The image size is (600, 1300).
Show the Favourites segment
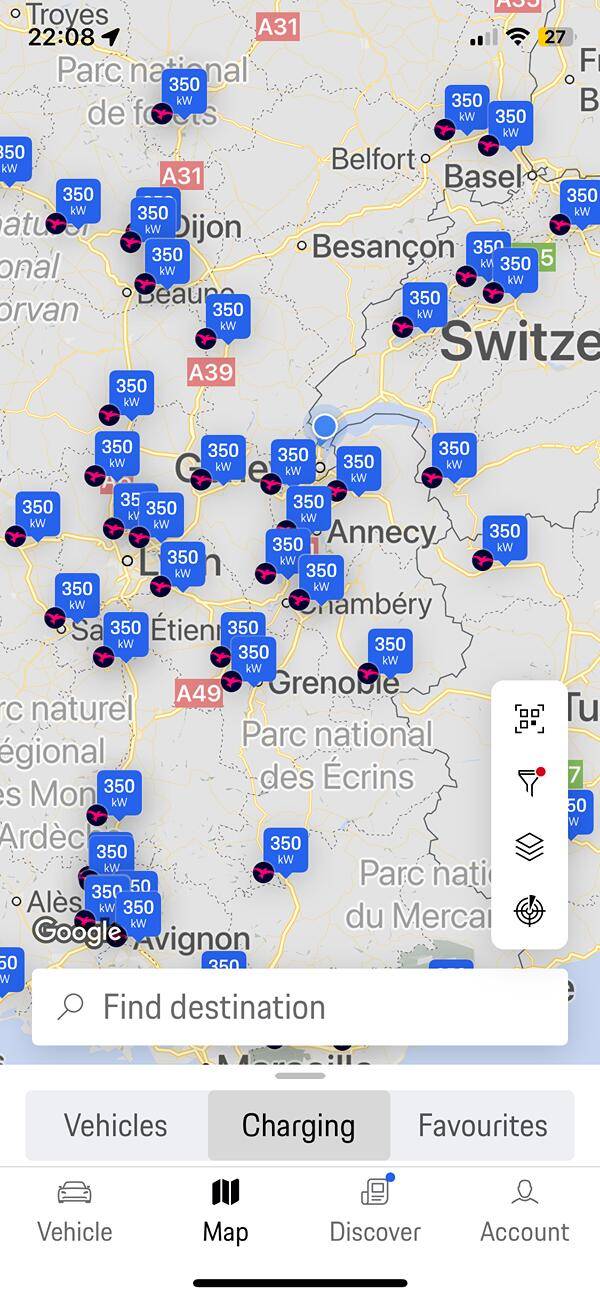click(x=482, y=1125)
